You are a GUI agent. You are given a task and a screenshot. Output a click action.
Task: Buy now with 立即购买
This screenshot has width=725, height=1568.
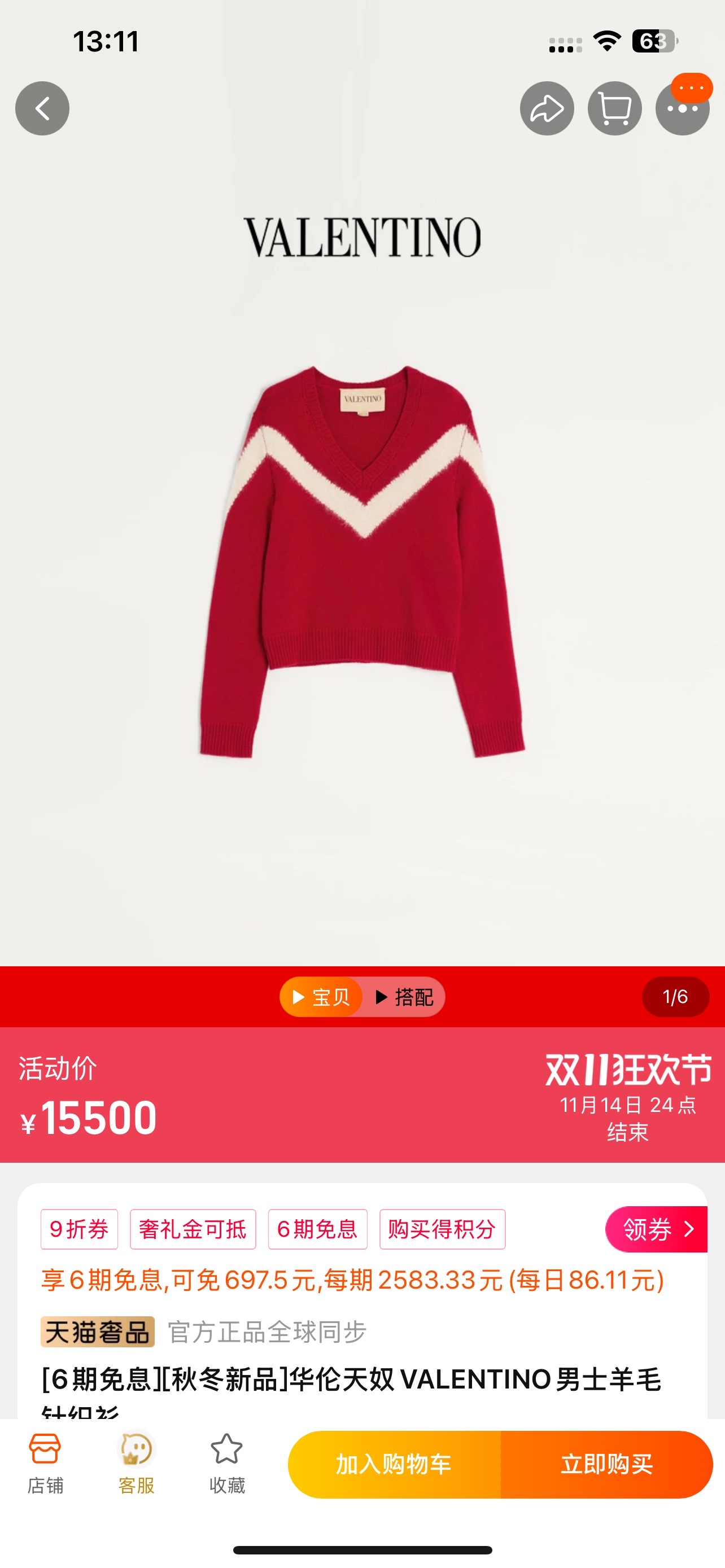tap(606, 1465)
